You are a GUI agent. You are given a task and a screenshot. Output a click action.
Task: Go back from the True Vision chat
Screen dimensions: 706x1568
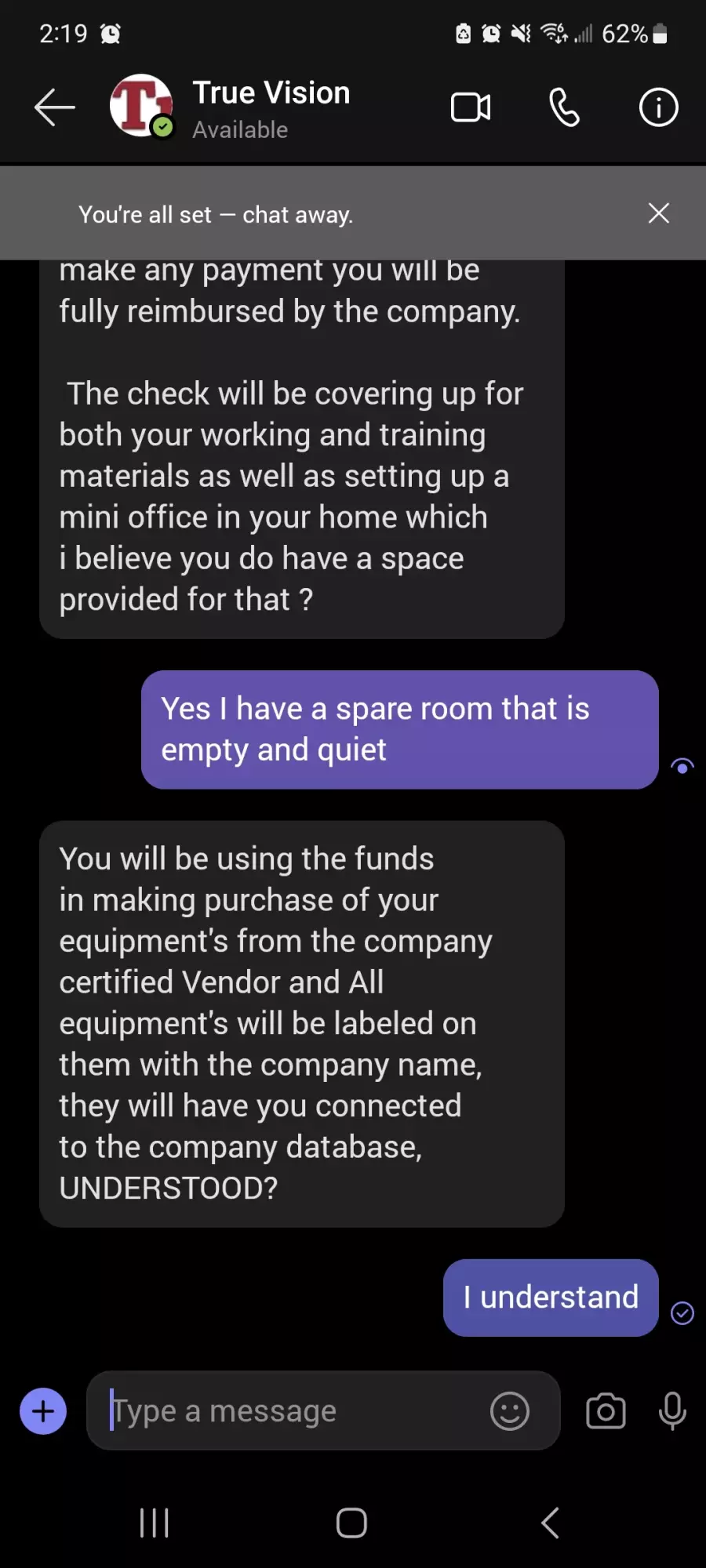(x=55, y=107)
